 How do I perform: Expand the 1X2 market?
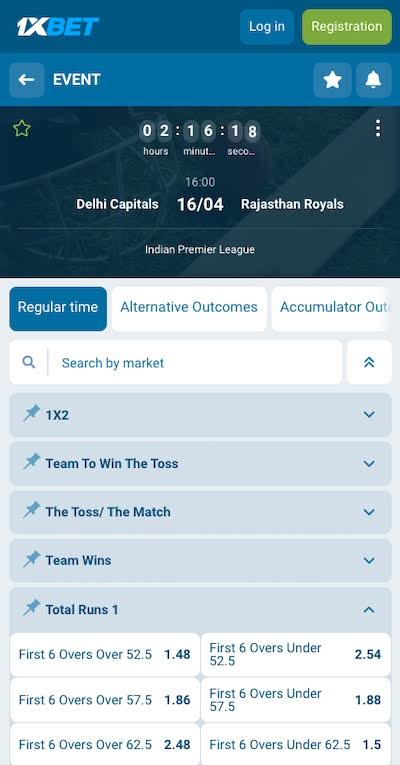click(200, 415)
